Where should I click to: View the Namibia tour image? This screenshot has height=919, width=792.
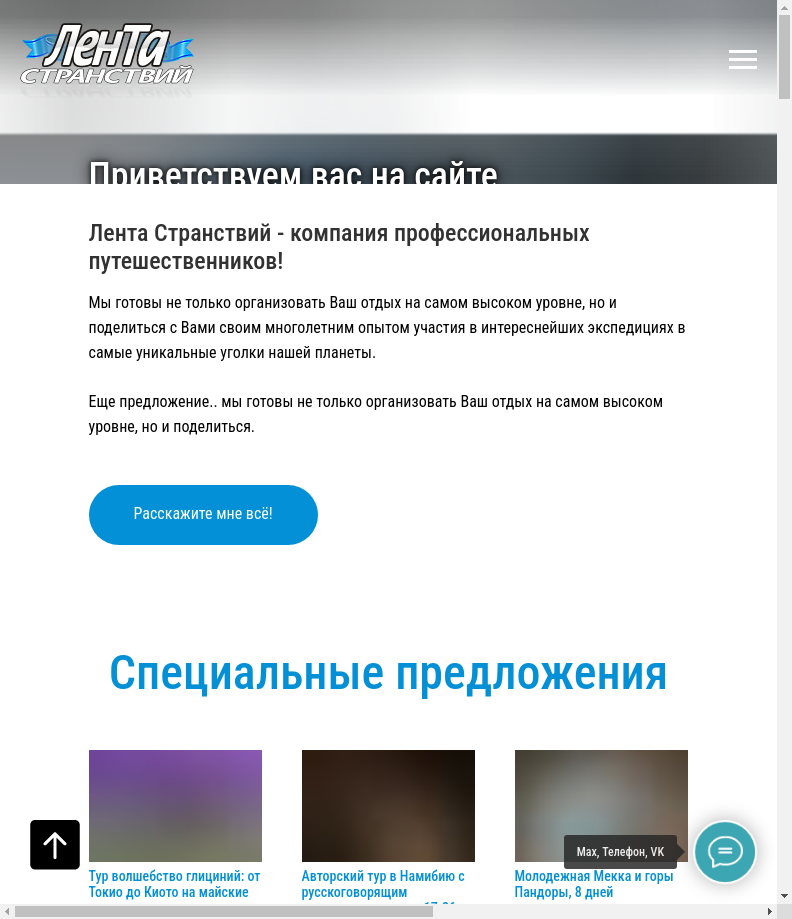(388, 805)
